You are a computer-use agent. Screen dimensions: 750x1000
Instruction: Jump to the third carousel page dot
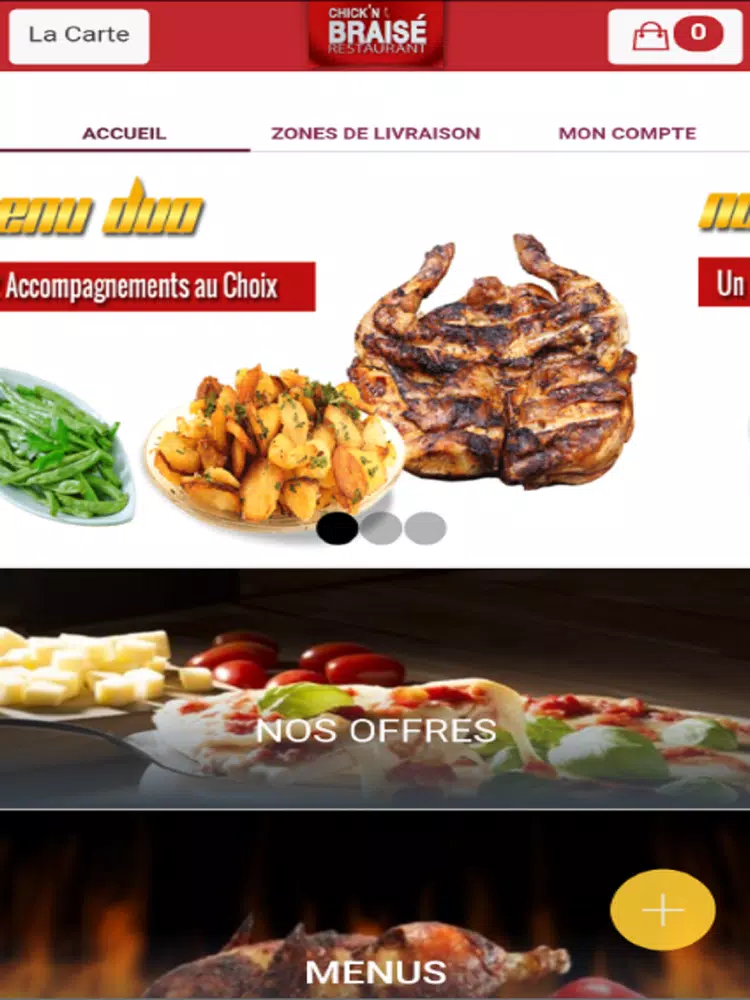coord(425,528)
